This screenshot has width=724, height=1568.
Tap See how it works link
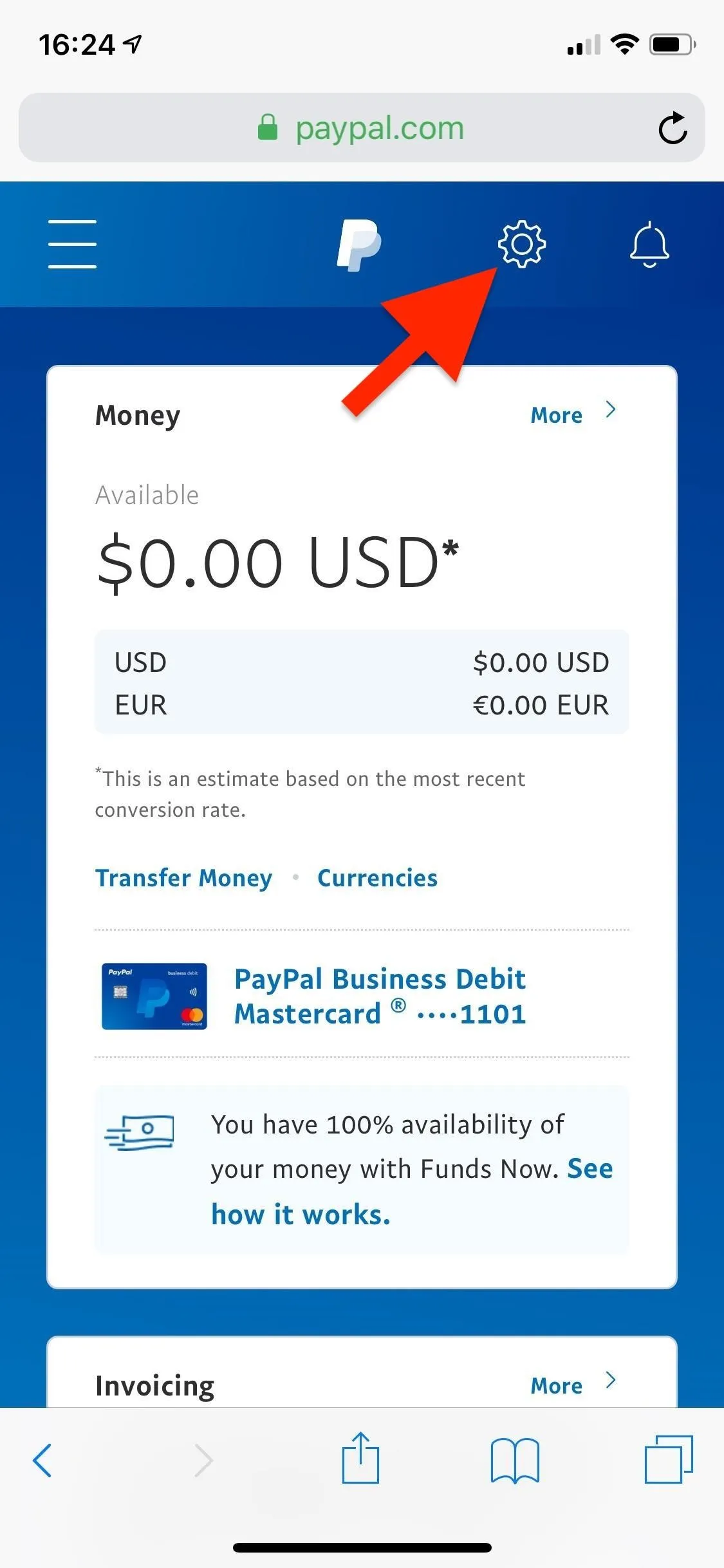[x=412, y=1191]
